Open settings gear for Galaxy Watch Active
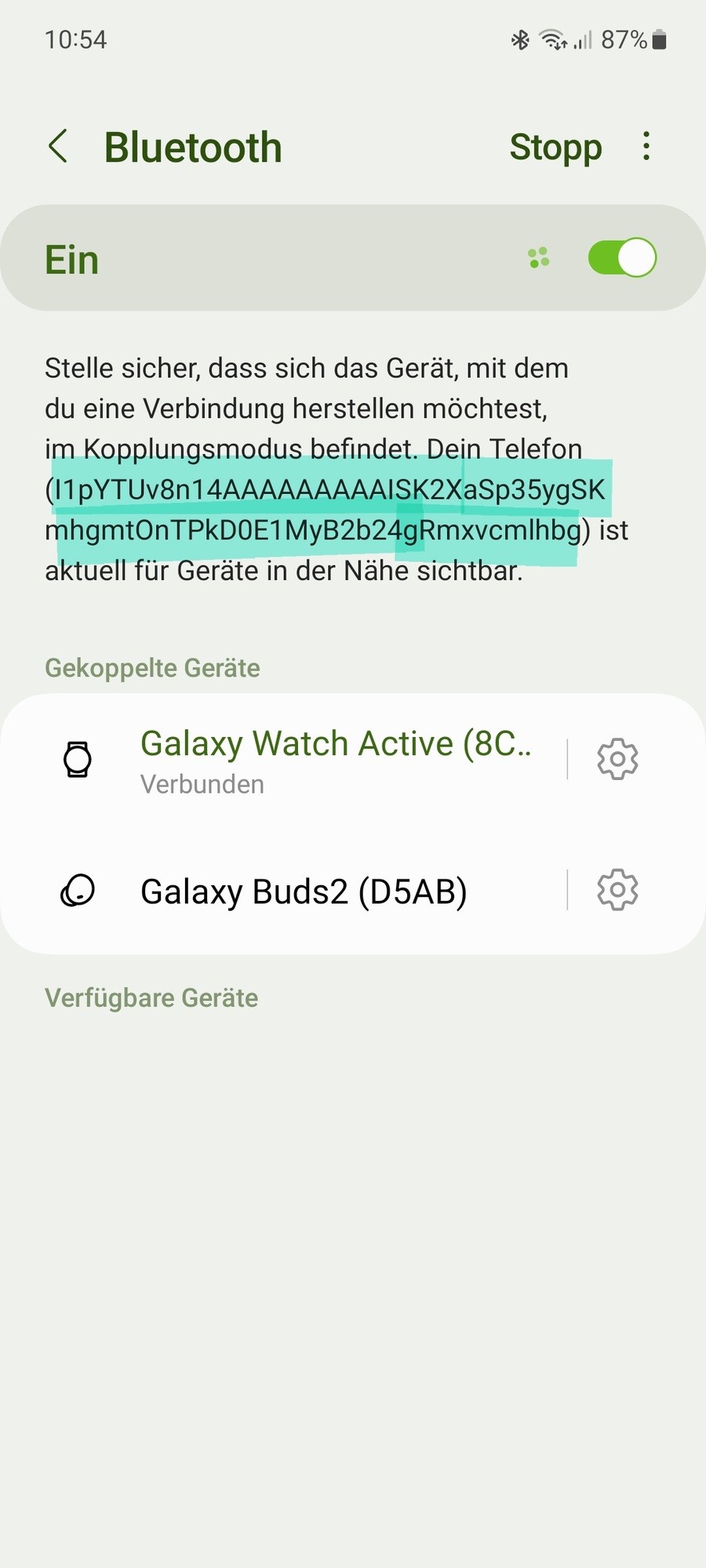This screenshot has width=706, height=1568. point(617,759)
